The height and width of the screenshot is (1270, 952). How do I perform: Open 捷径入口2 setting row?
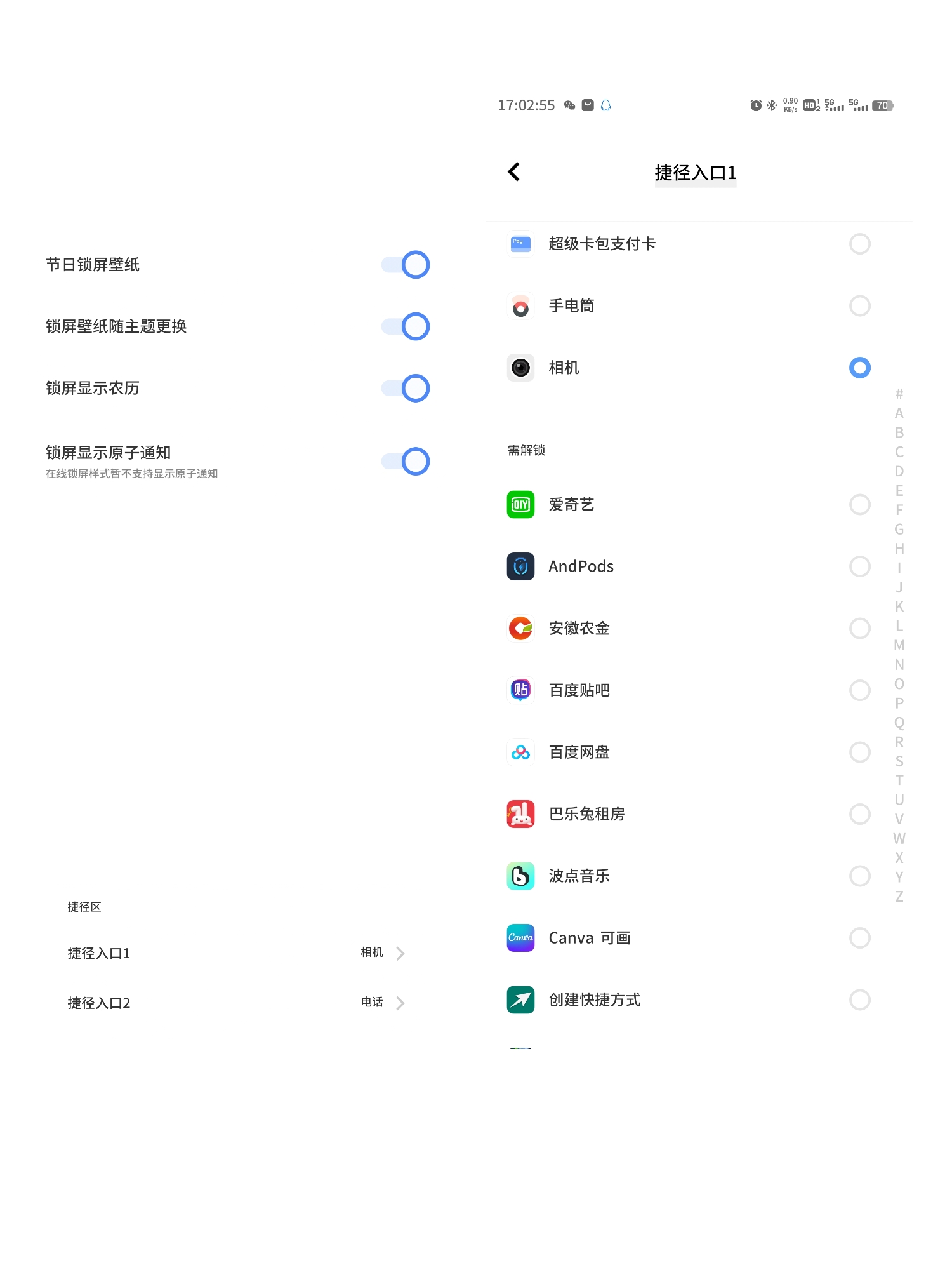(x=235, y=1003)
